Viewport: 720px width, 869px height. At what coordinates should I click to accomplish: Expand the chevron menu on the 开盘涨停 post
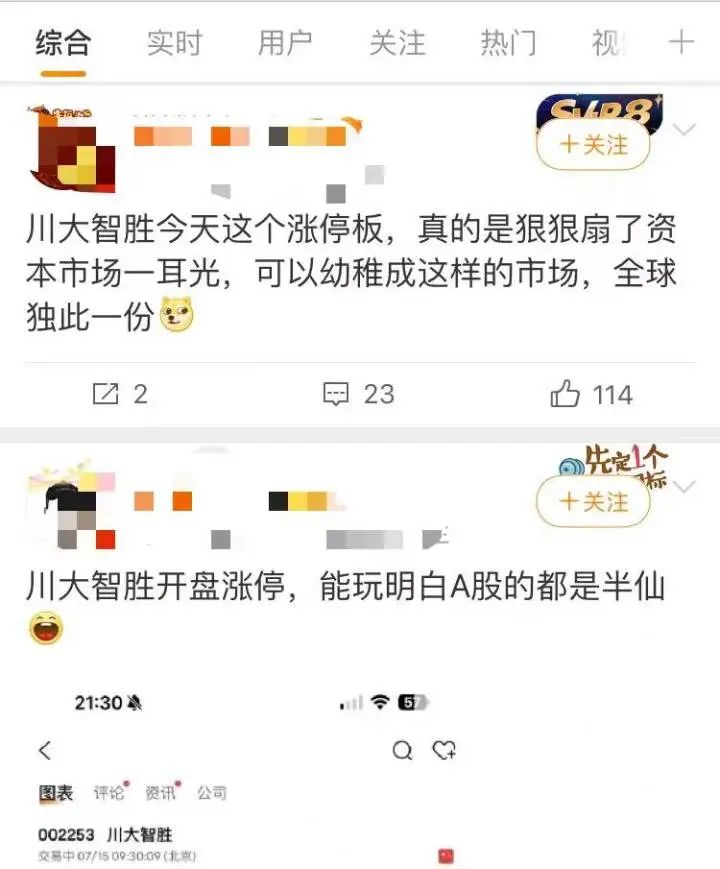(686, 486)
